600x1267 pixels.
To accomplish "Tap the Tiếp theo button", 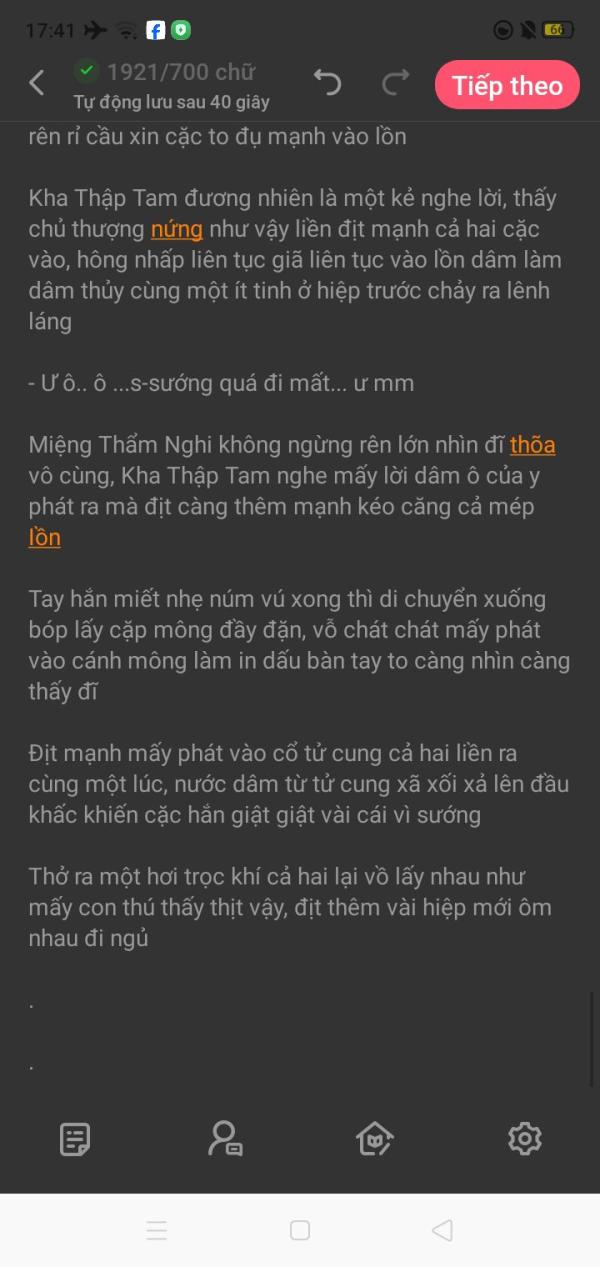I will pyautogui.click(x=507, y=85).
